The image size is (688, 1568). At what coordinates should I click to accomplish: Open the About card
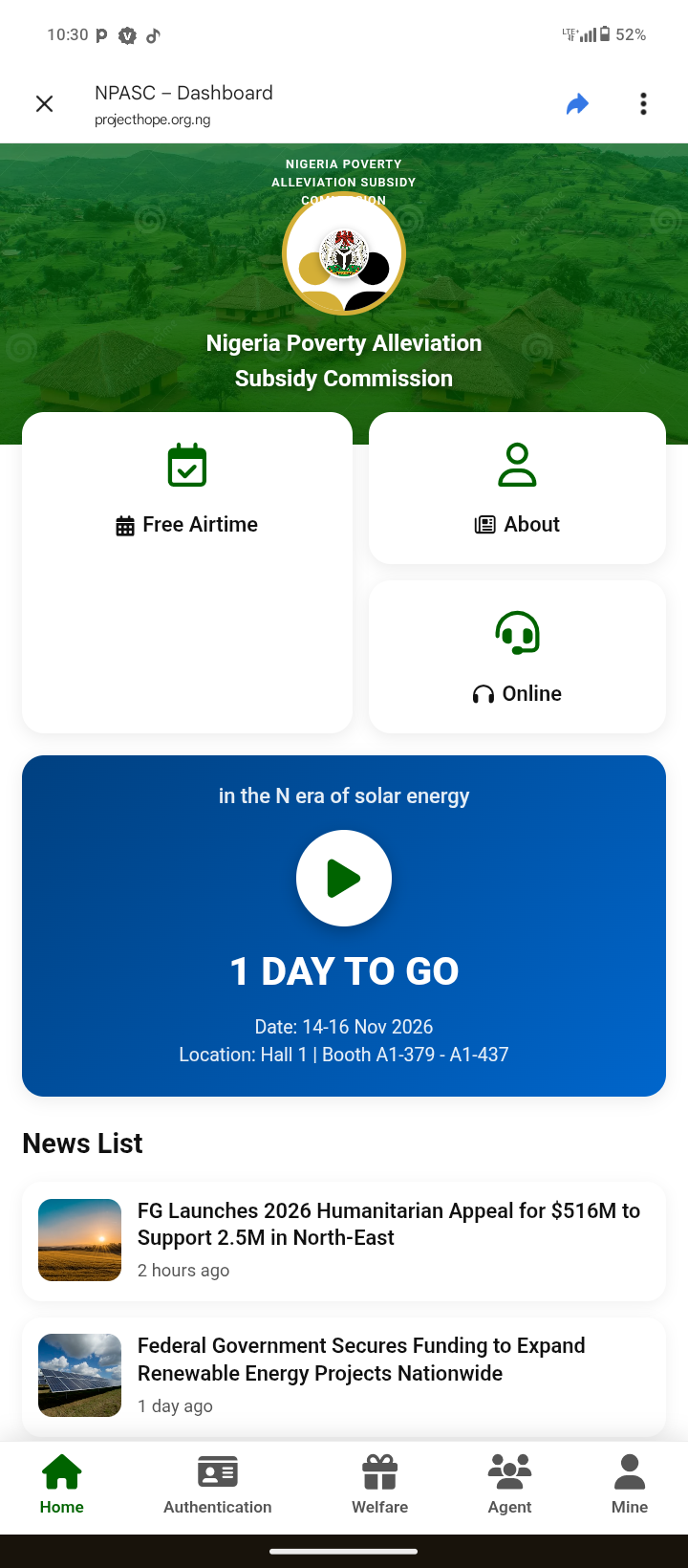coord(517,489)
